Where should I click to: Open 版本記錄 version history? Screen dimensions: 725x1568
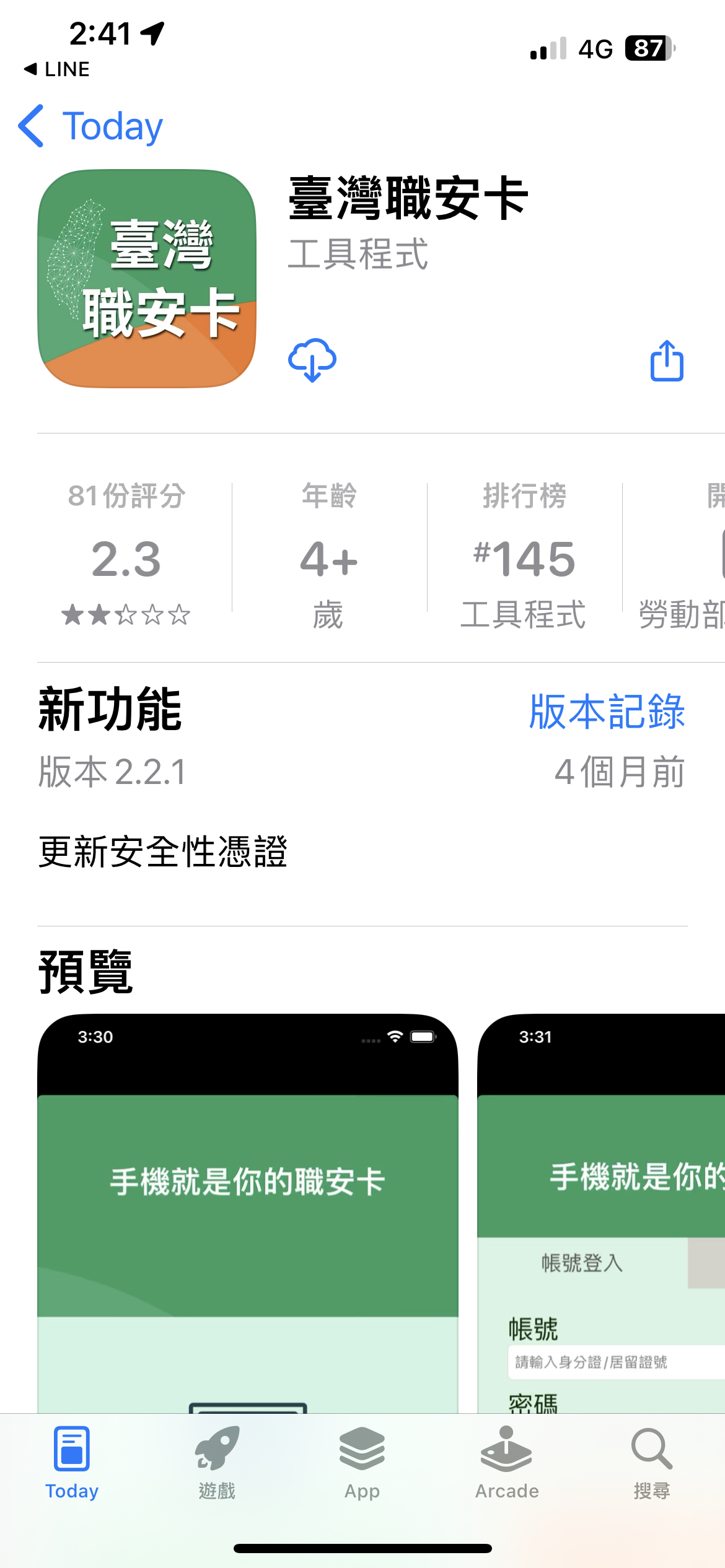pos(607,711)
